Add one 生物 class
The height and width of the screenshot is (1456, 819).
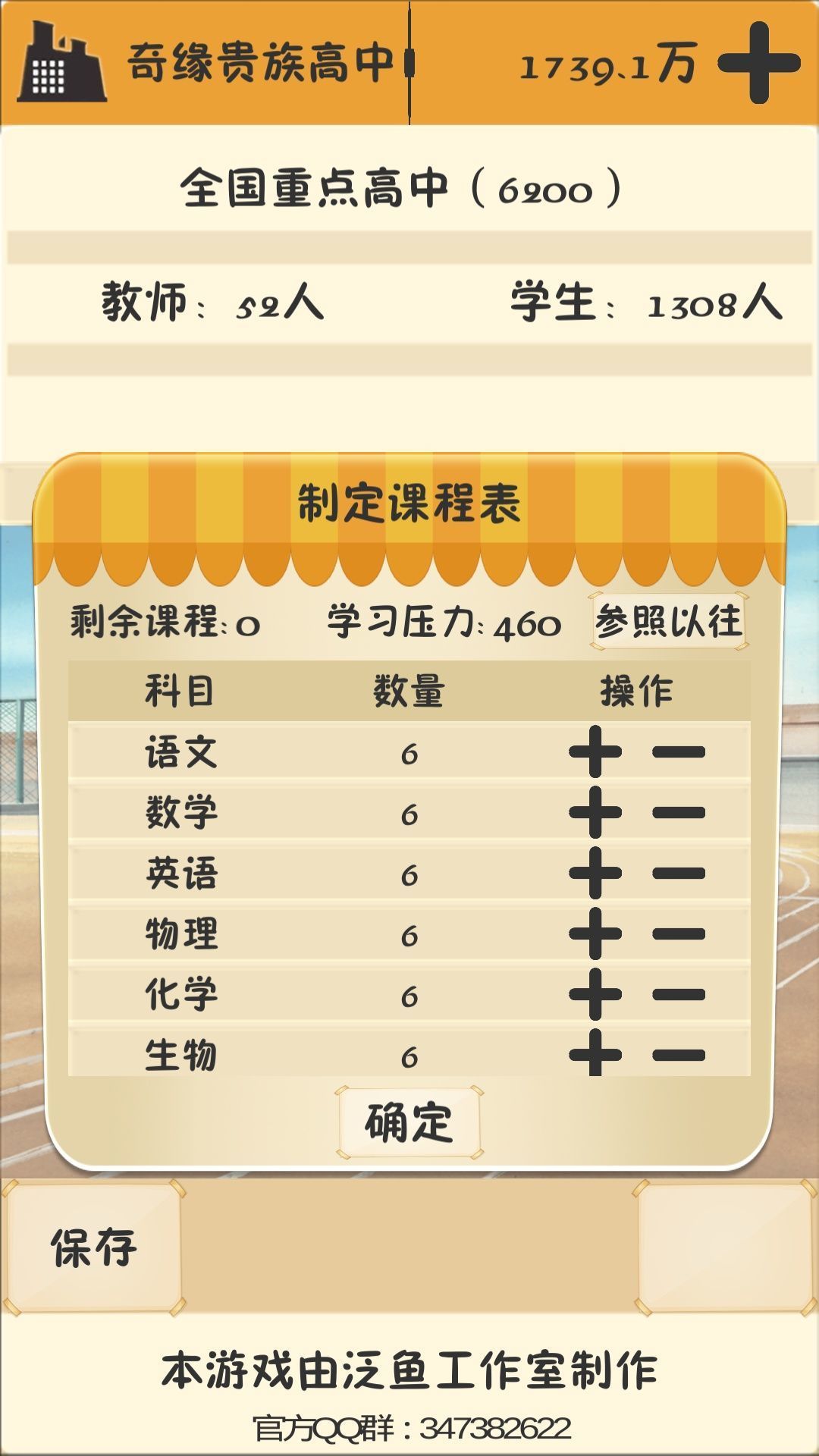(595, 1053)
